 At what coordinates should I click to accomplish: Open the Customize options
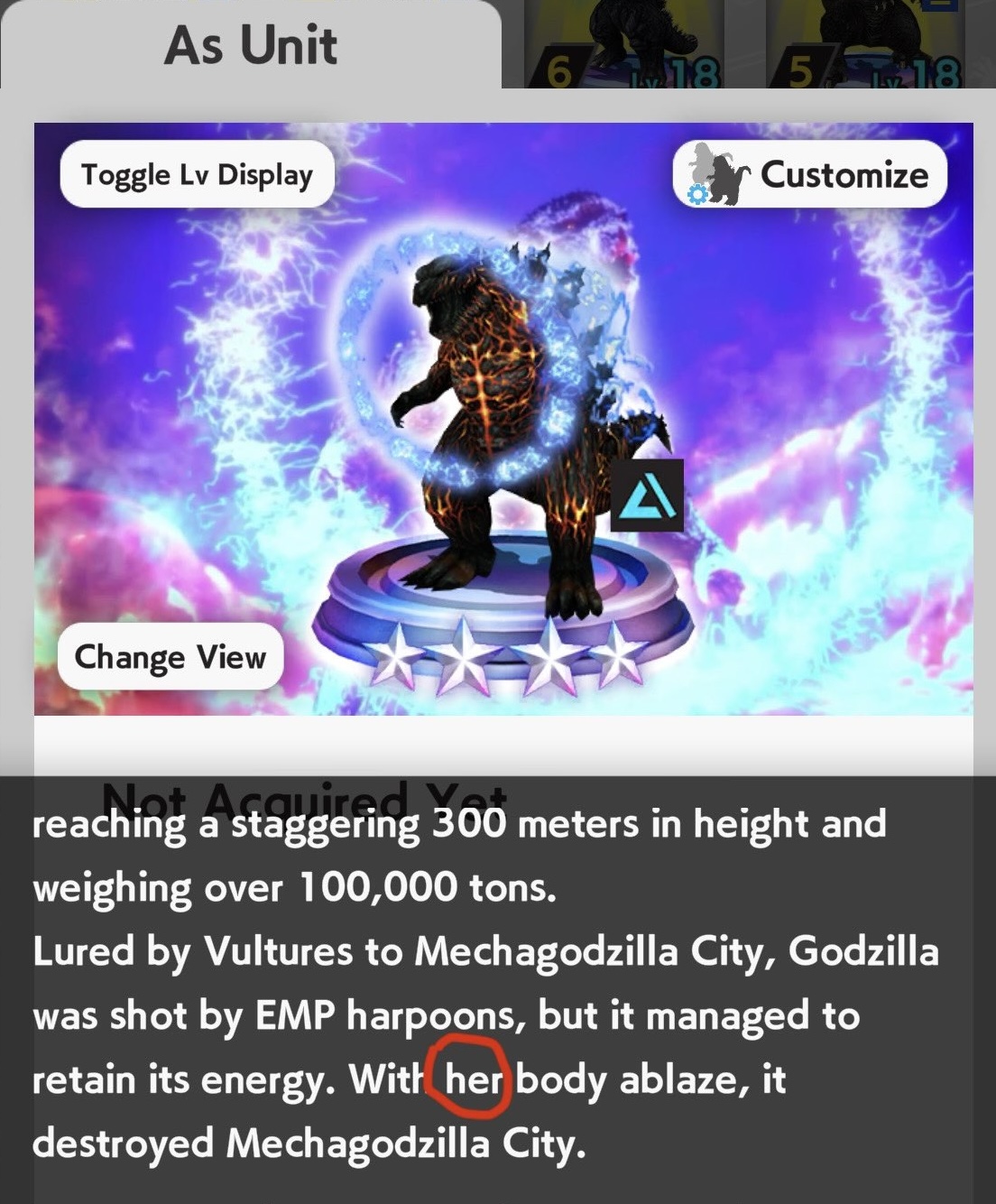(809, 174)
